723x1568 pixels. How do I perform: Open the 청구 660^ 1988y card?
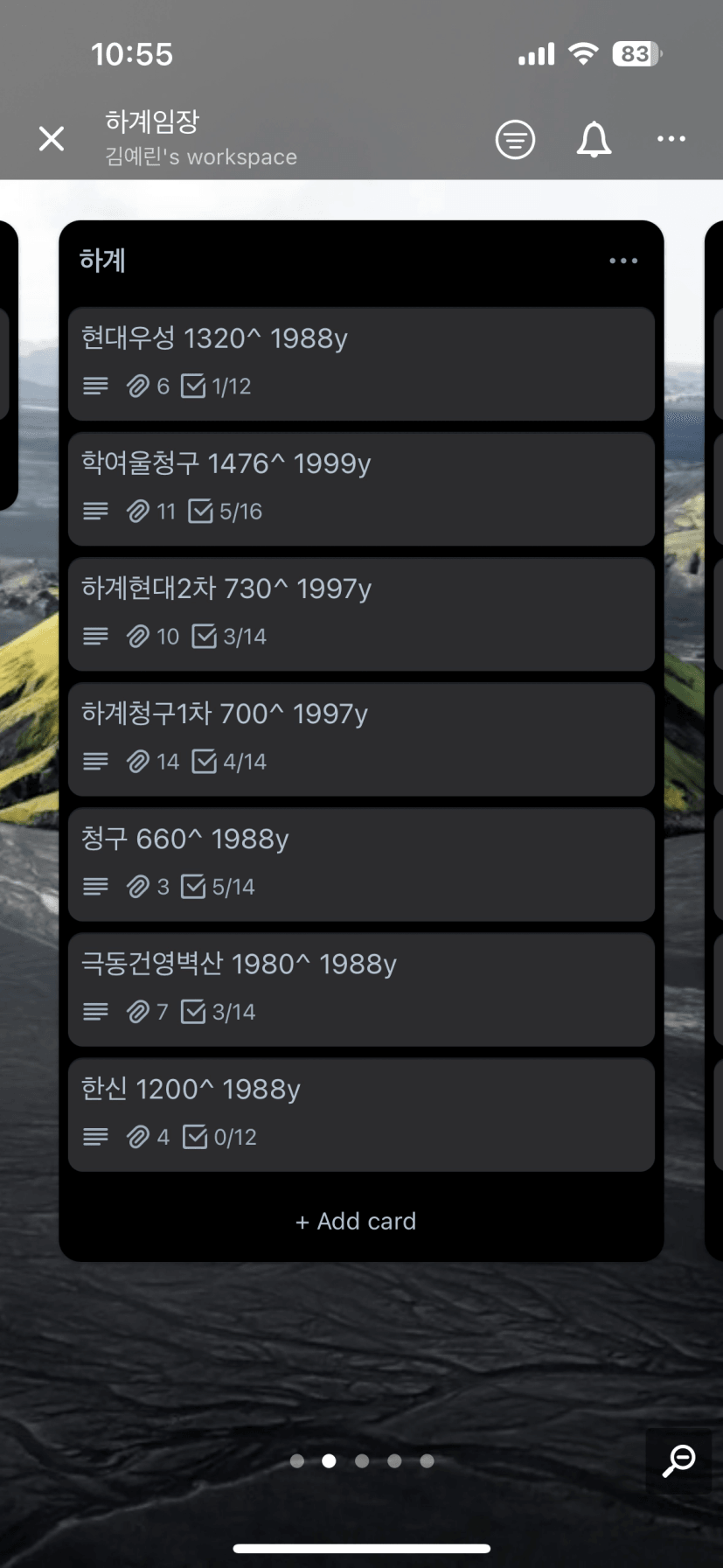[361, 864]
